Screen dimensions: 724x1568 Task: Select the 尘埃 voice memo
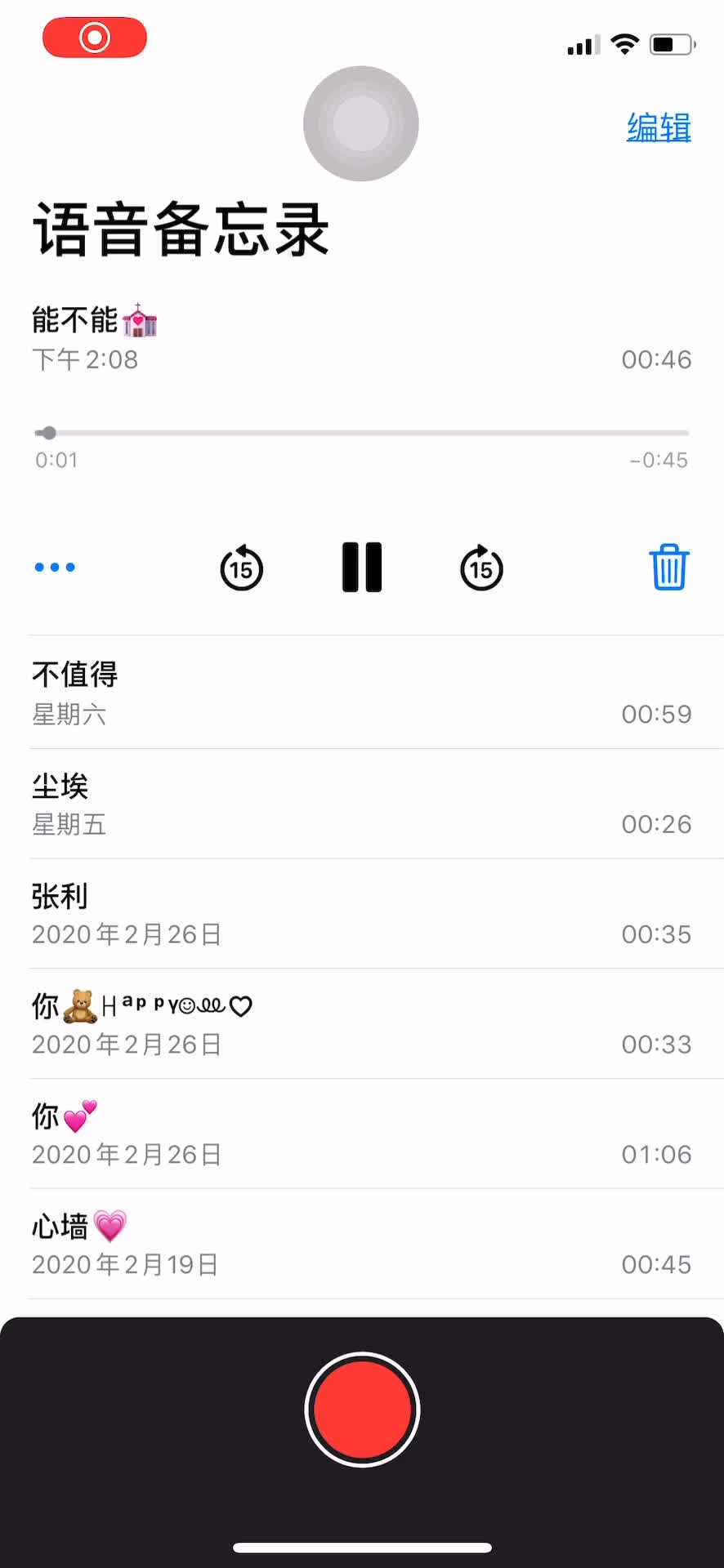point(361,804)
